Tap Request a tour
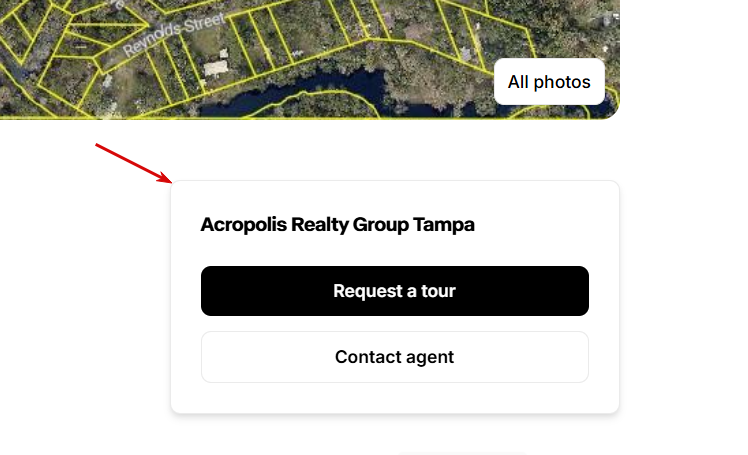 click(394, 291)
